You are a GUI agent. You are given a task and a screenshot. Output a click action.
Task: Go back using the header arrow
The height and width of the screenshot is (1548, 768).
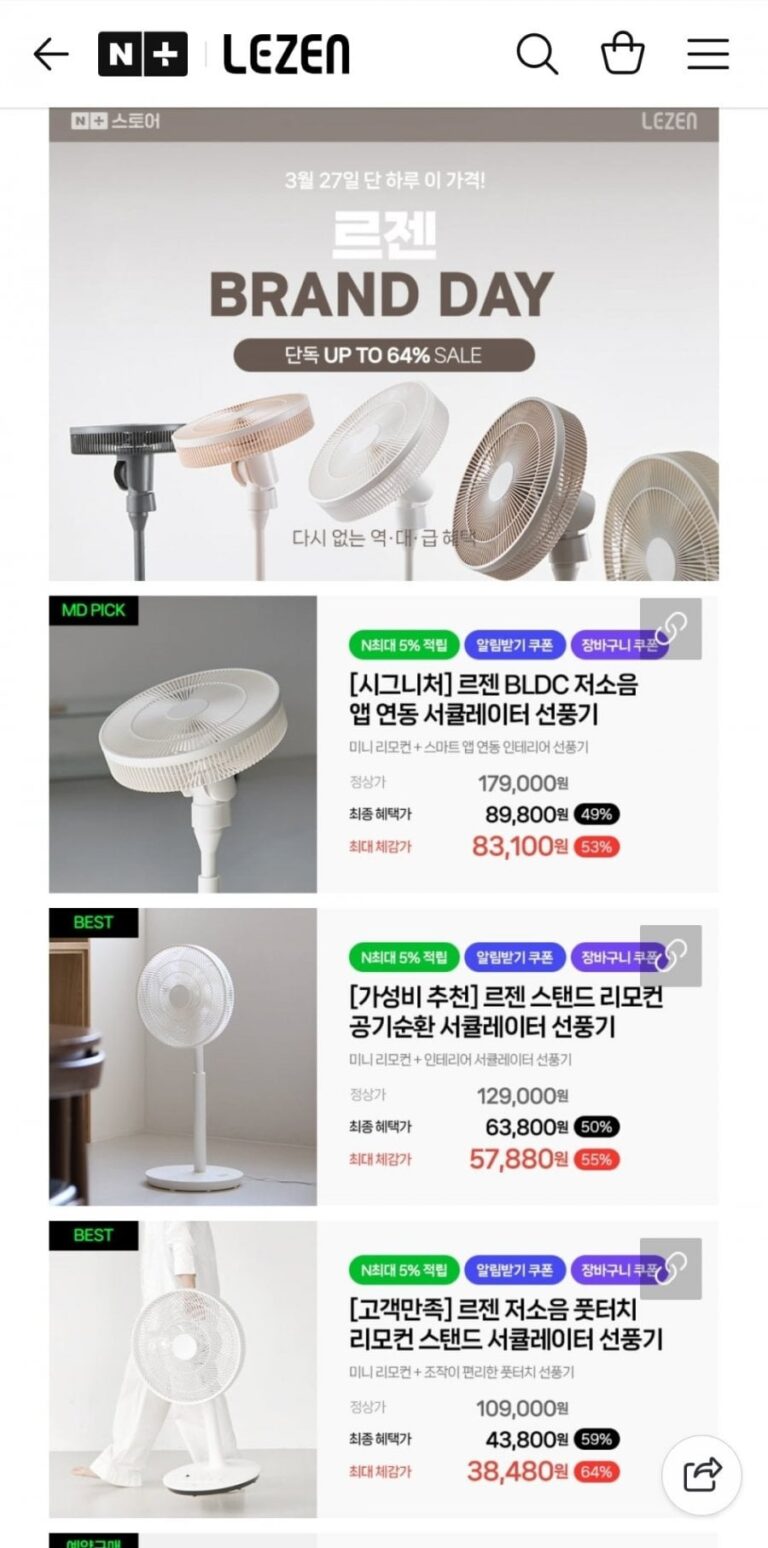[x=51, y=54]
